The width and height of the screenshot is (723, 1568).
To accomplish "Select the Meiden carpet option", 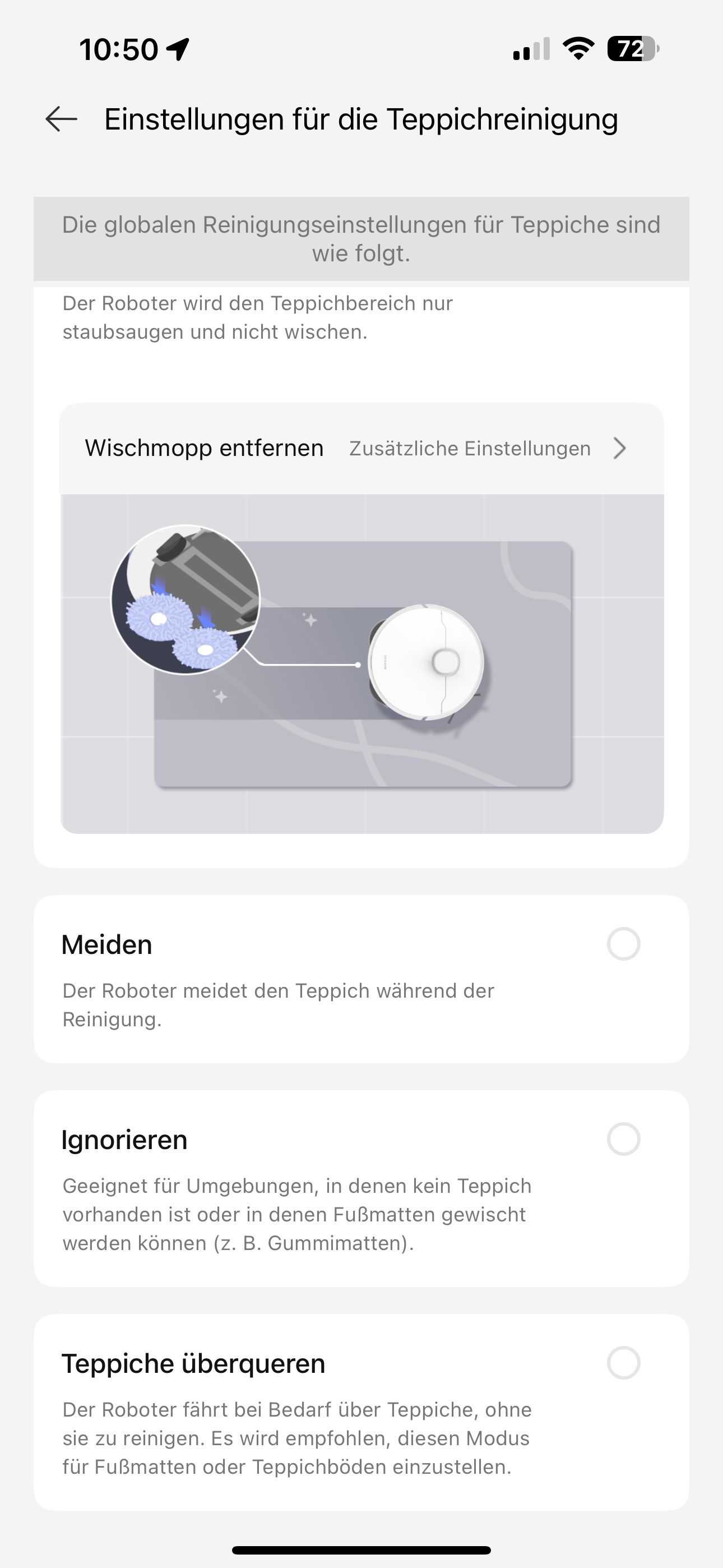I will tap(623, 944).
